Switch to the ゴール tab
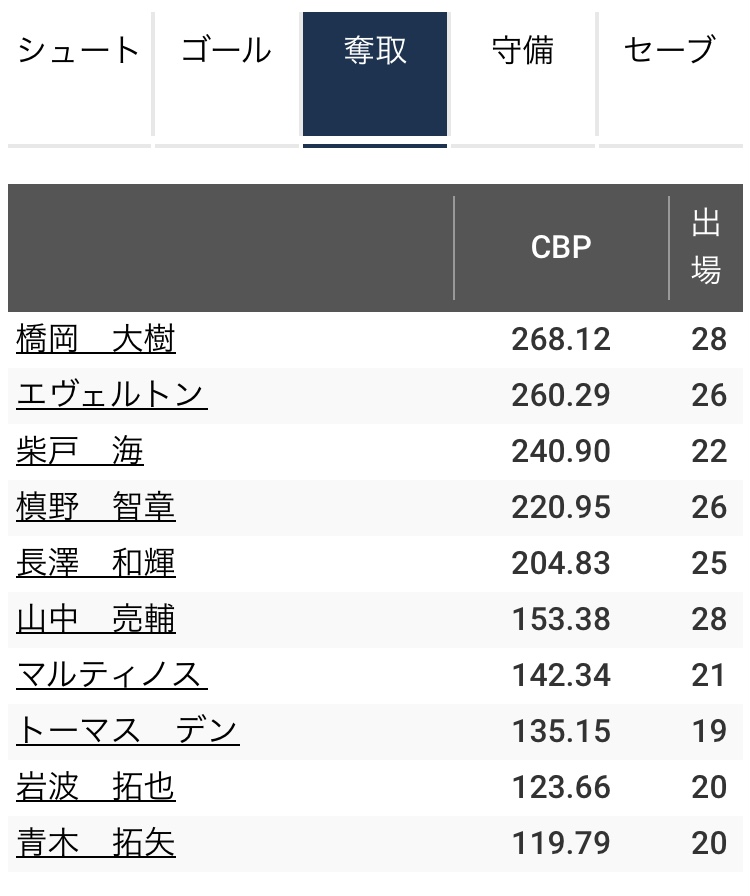 pos(226,52)
